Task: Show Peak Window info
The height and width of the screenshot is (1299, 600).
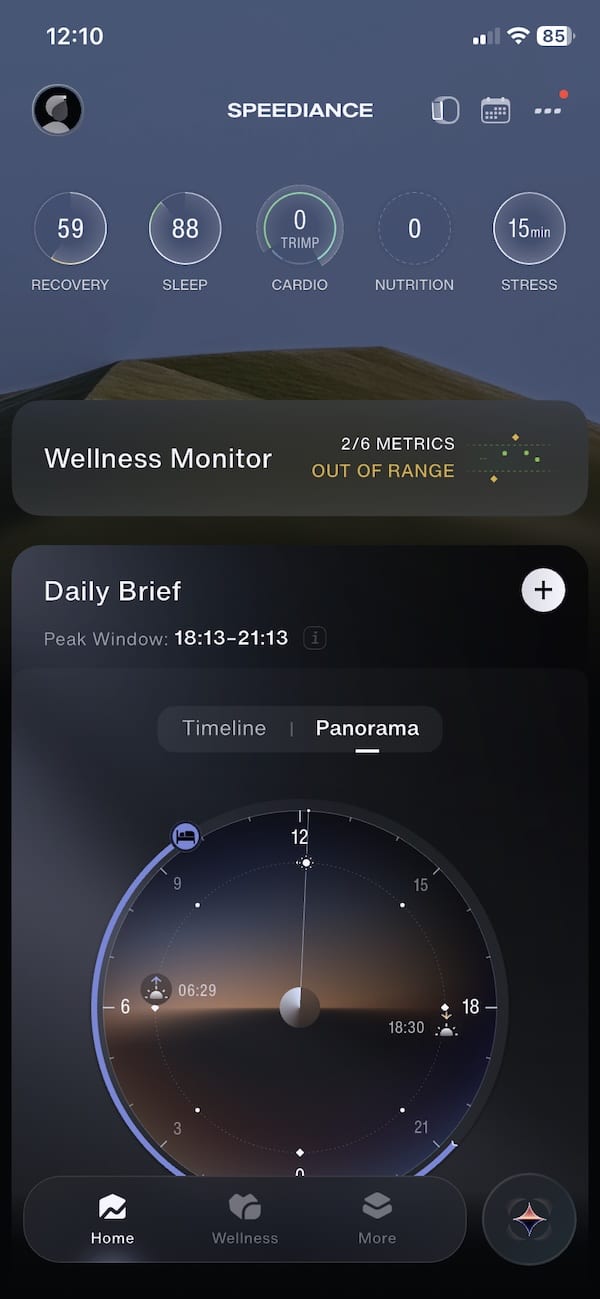Action: click(315, 638)
